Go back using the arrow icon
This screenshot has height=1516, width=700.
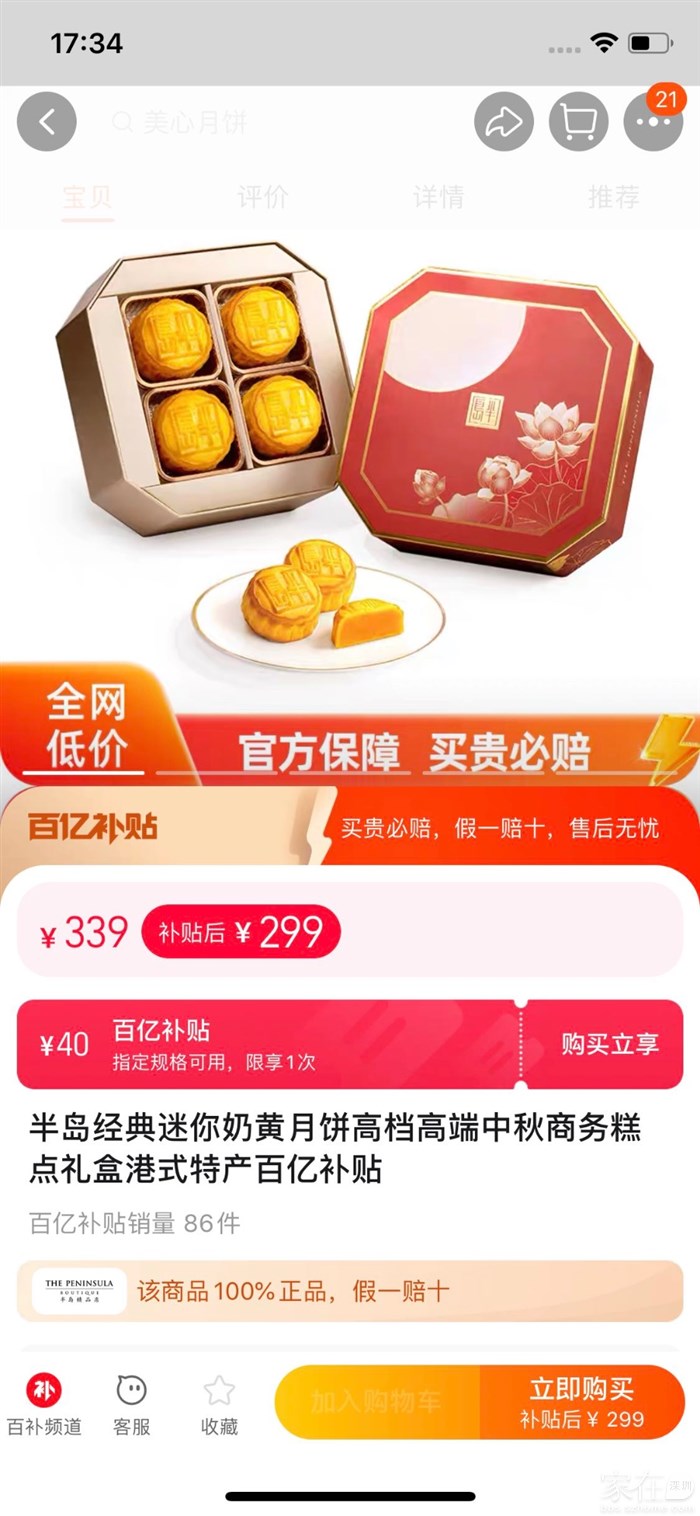tap(46, 122)
